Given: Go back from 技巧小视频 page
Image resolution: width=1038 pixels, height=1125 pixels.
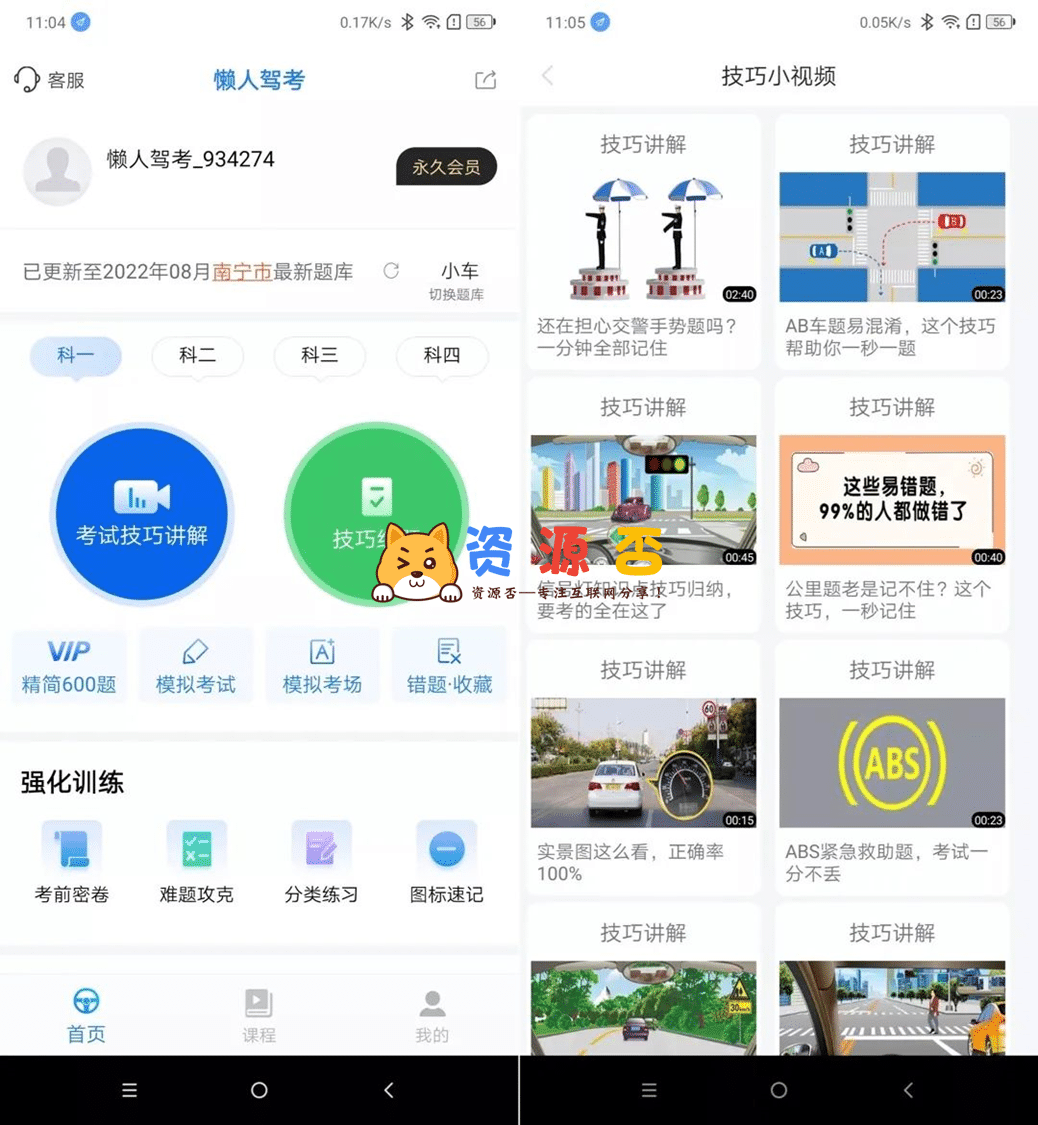Looking at the screenshot, I should pos(548,76).
